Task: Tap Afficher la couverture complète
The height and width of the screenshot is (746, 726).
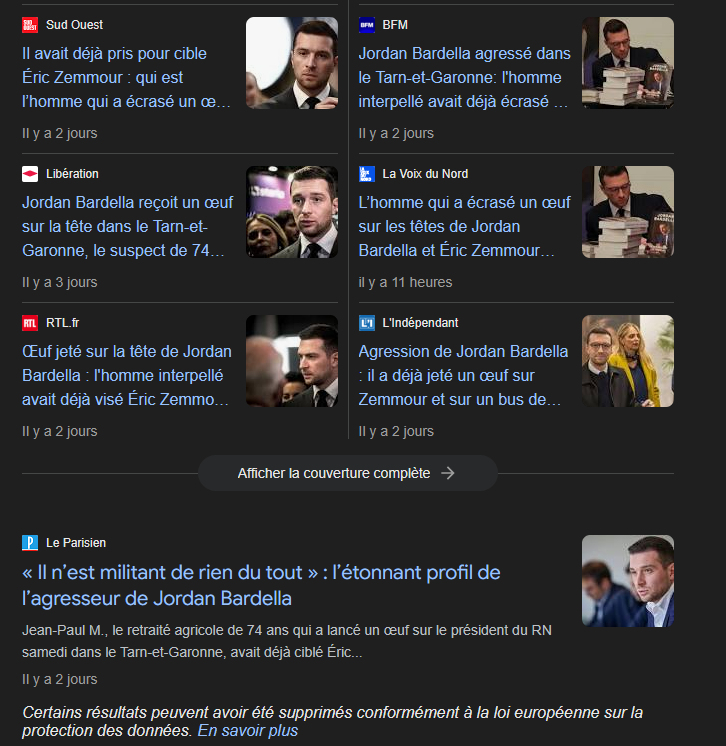Action: tap(346, 473)
